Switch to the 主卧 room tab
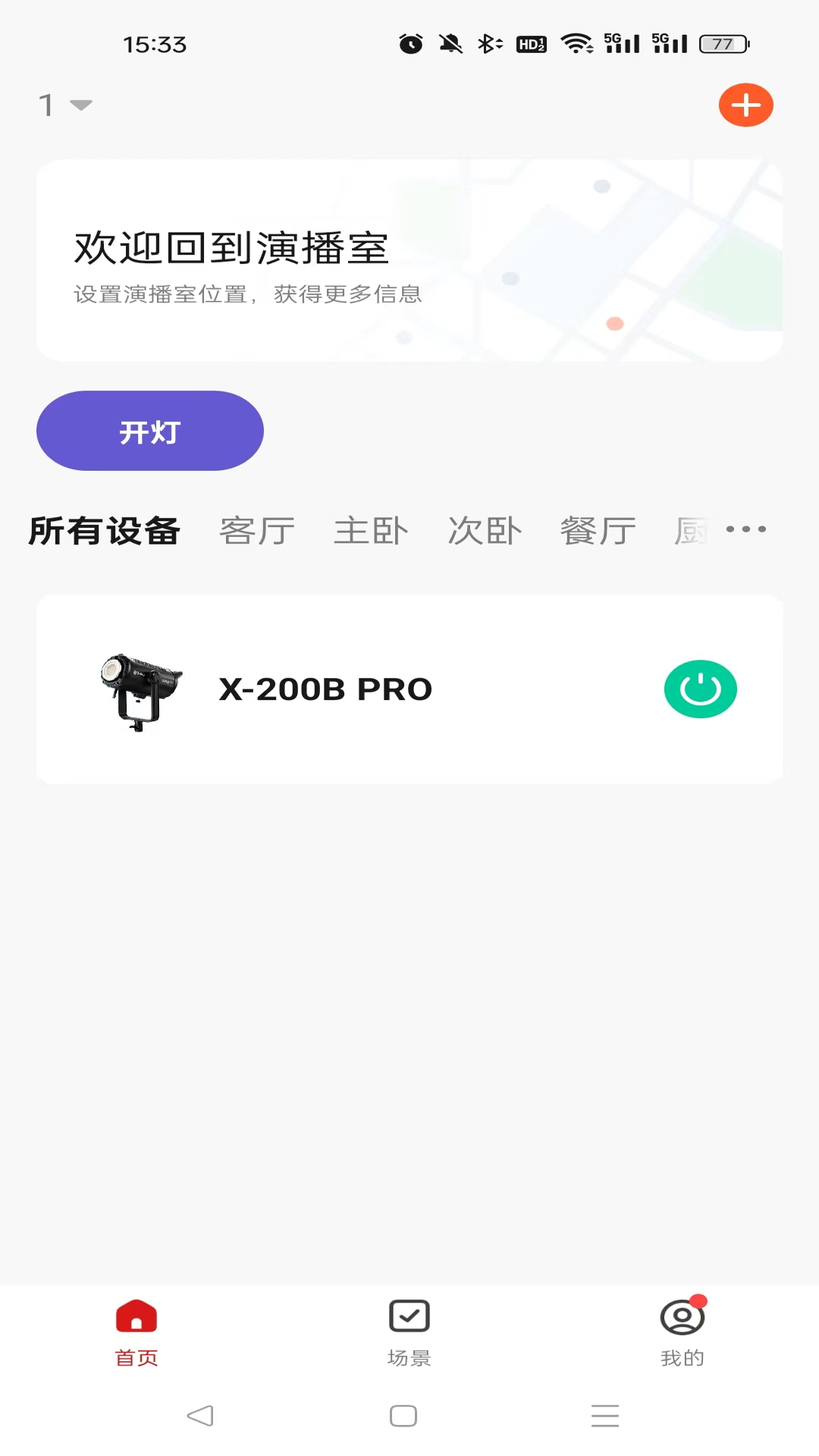Screen dimensions: 819x1456 pos(371,530)
